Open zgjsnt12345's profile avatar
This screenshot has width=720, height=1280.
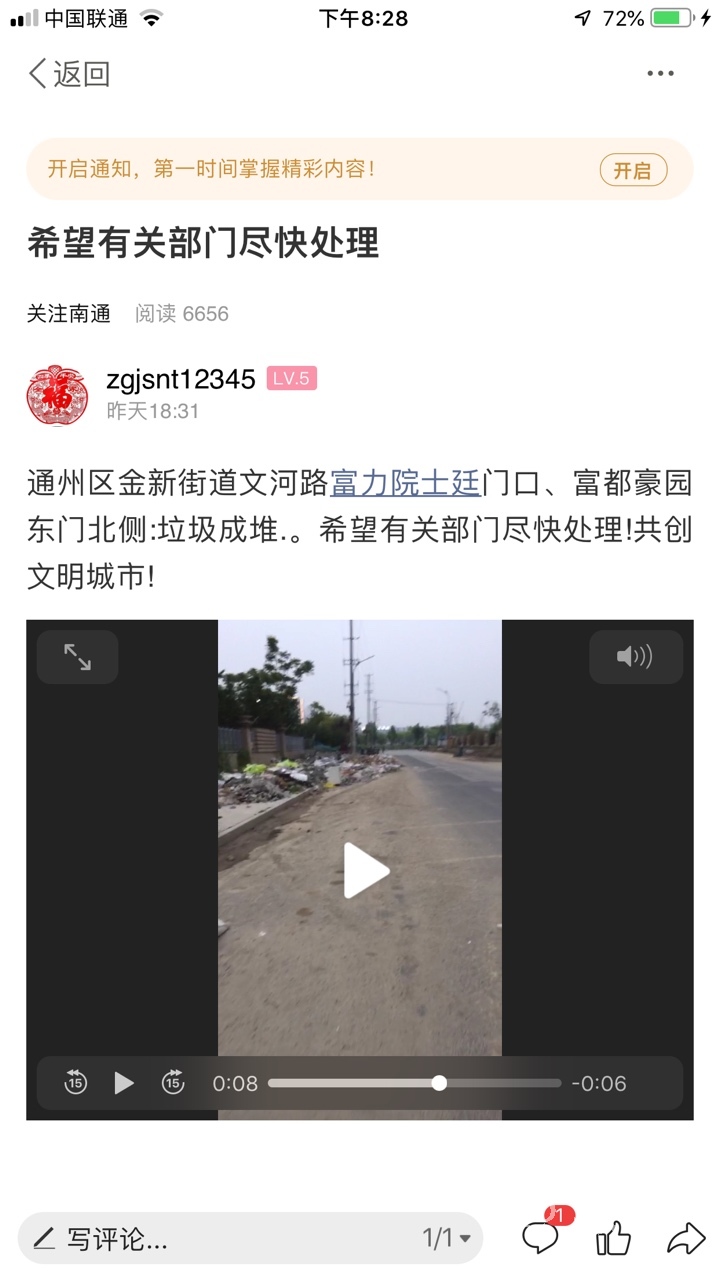click(57, 395)
